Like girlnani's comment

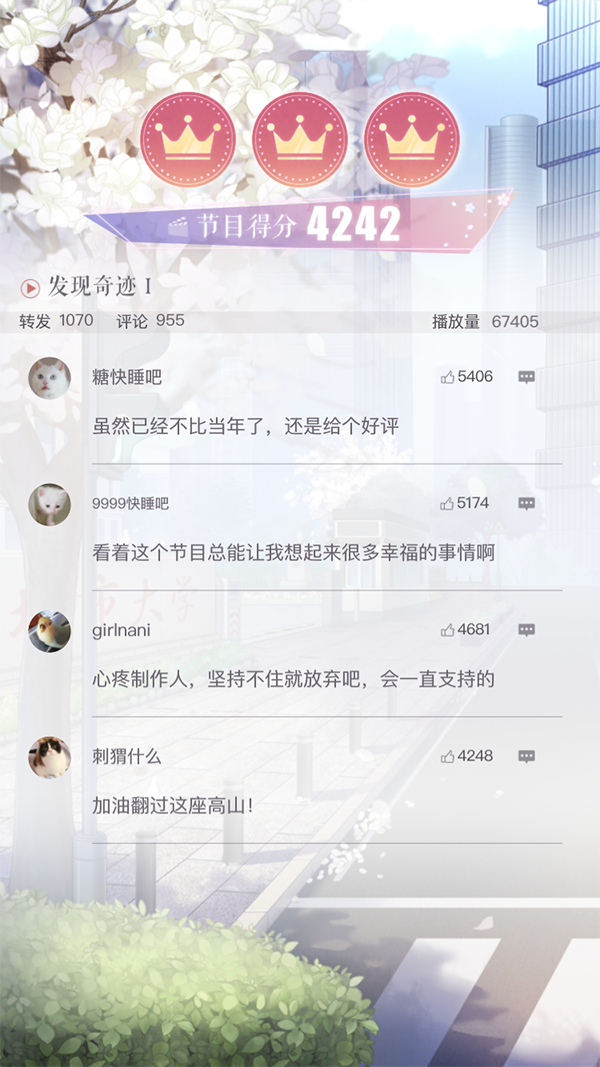tap(447, 630)
